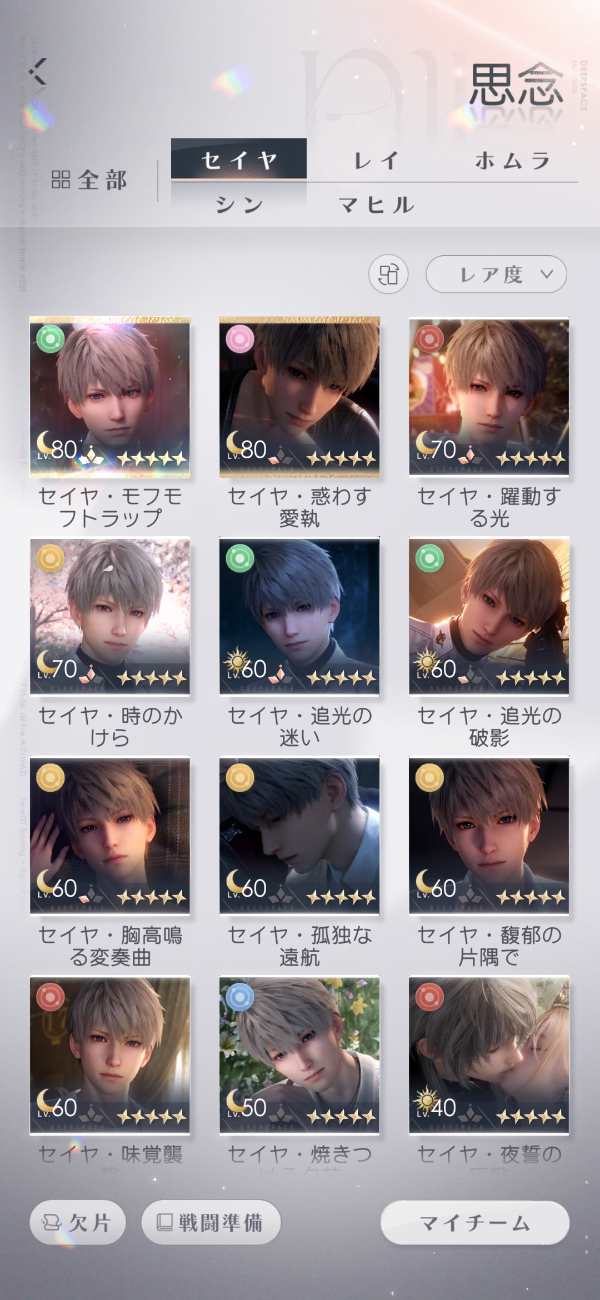Open the filter icon beside レア度
The width and height of the screenshot is (600, 1300).
(x=389, y=275)
